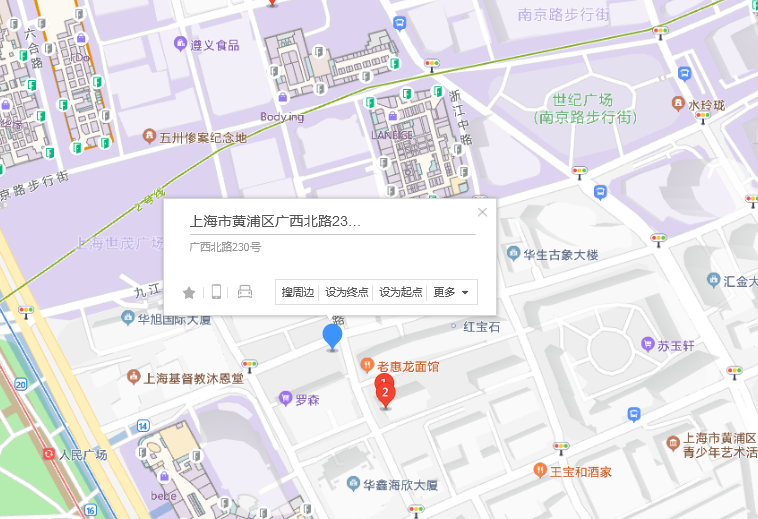758x519 pixels.
Task: Select 设为起点 to set as start
Action: coord(401,292)
